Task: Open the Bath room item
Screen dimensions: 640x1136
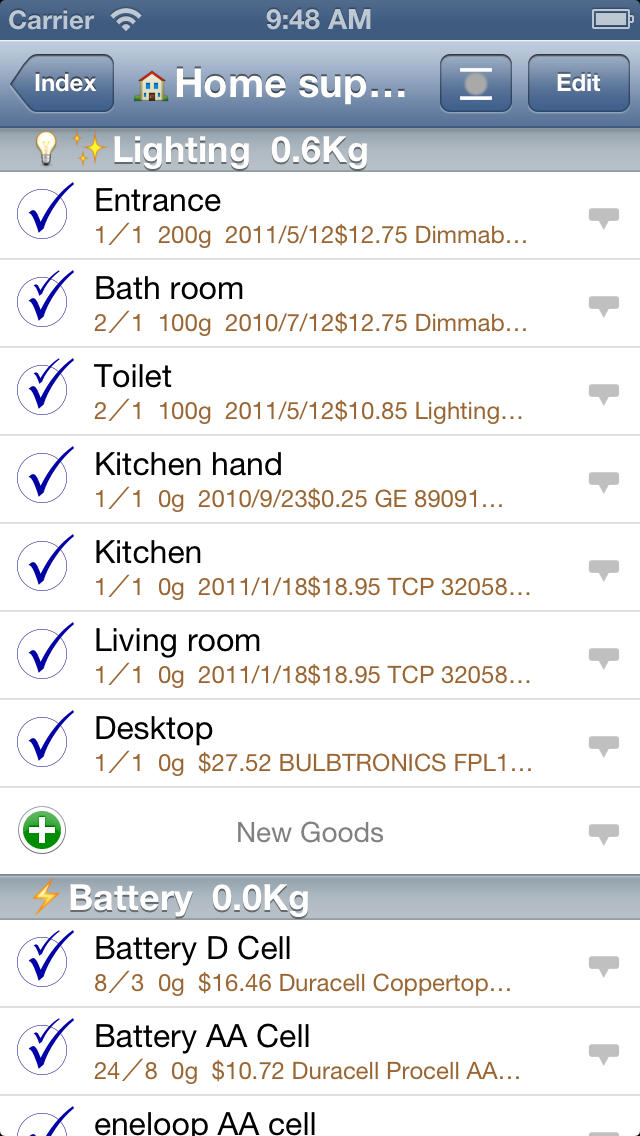Action: click(320, 304)
